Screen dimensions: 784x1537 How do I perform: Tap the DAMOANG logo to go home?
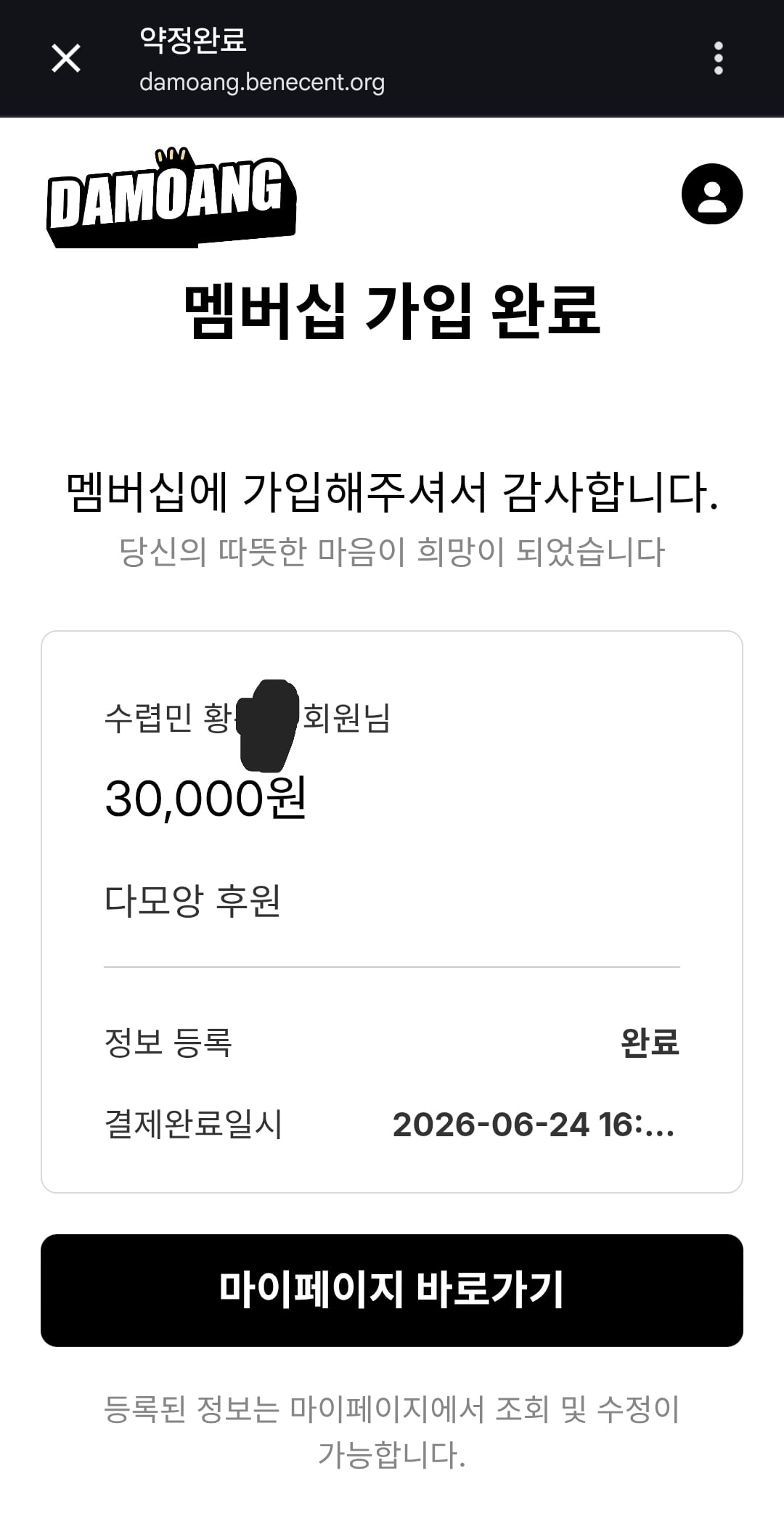(x=171, y=197)
